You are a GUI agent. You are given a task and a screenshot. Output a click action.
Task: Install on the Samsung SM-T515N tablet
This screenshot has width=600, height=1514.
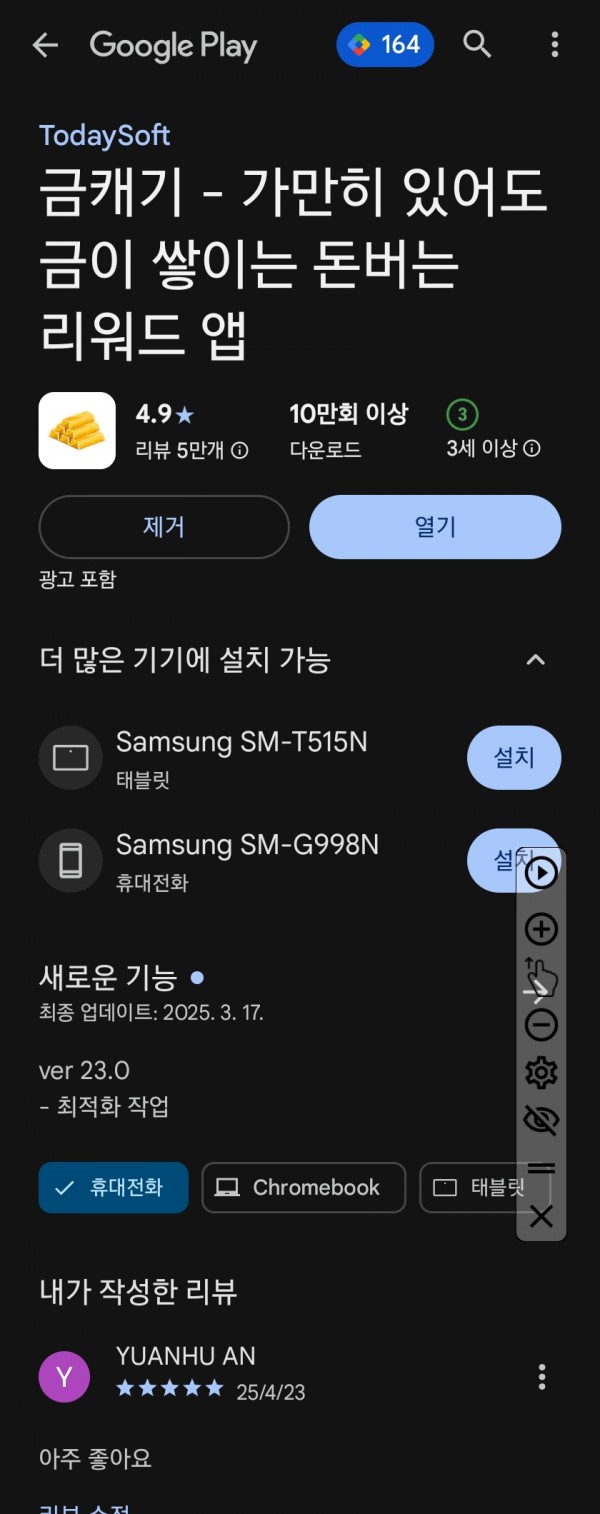point(513,758)
